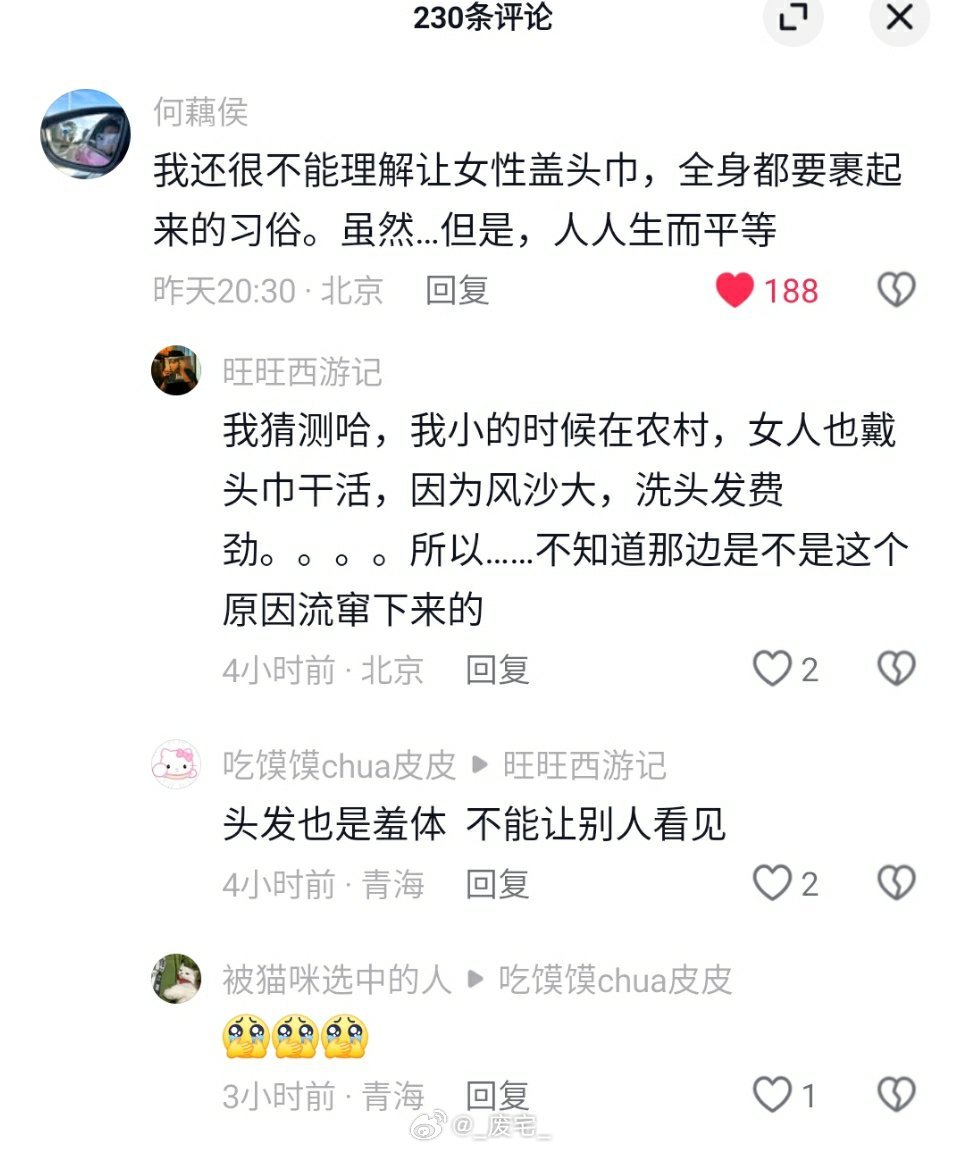Like 何藕侯's comment with 188 likes
Image resolution: width=964 pixels, height=1150 pixels.
(x=735, y=291)
